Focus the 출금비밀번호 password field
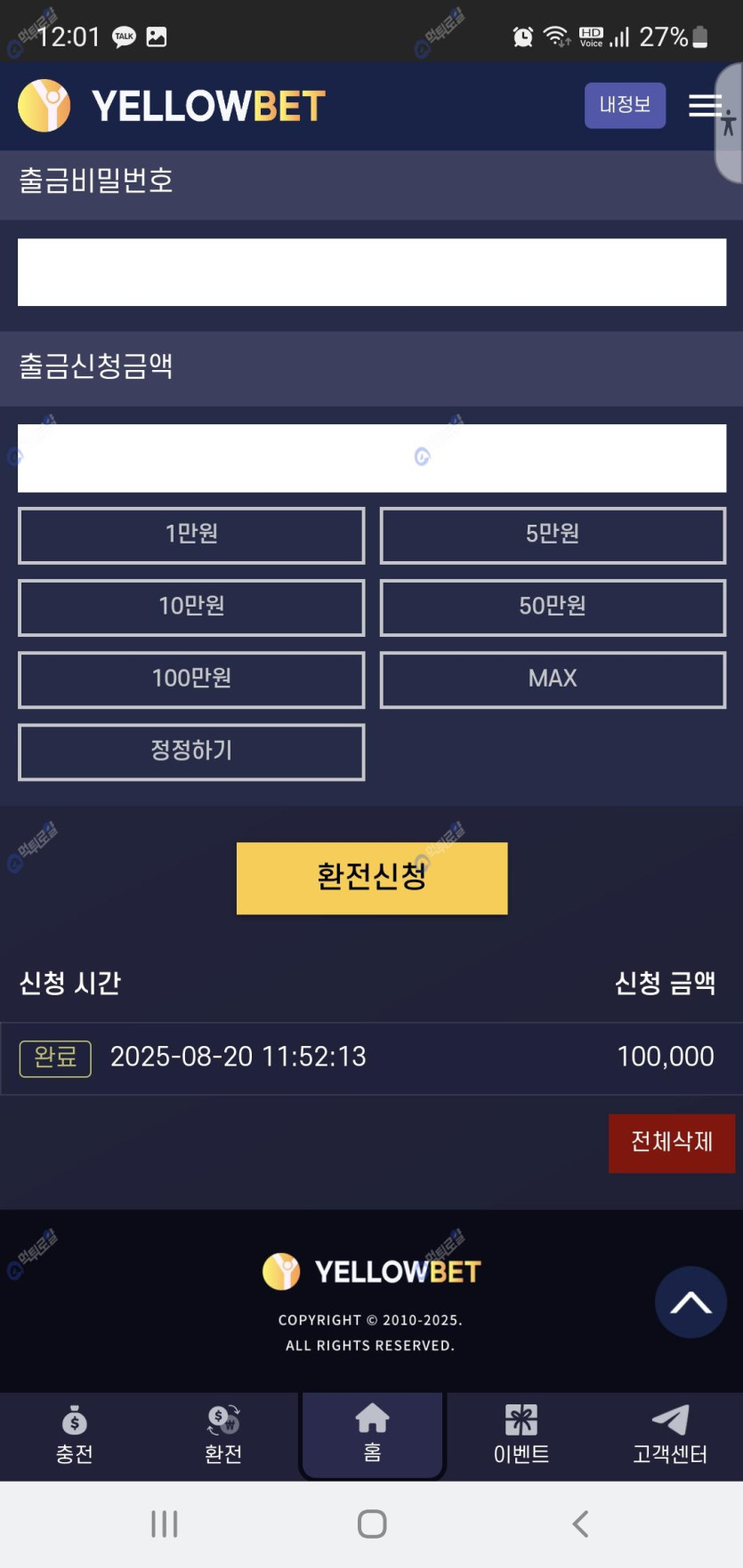The height and width of the screenshot is (1568, 743). coord(372,272)
